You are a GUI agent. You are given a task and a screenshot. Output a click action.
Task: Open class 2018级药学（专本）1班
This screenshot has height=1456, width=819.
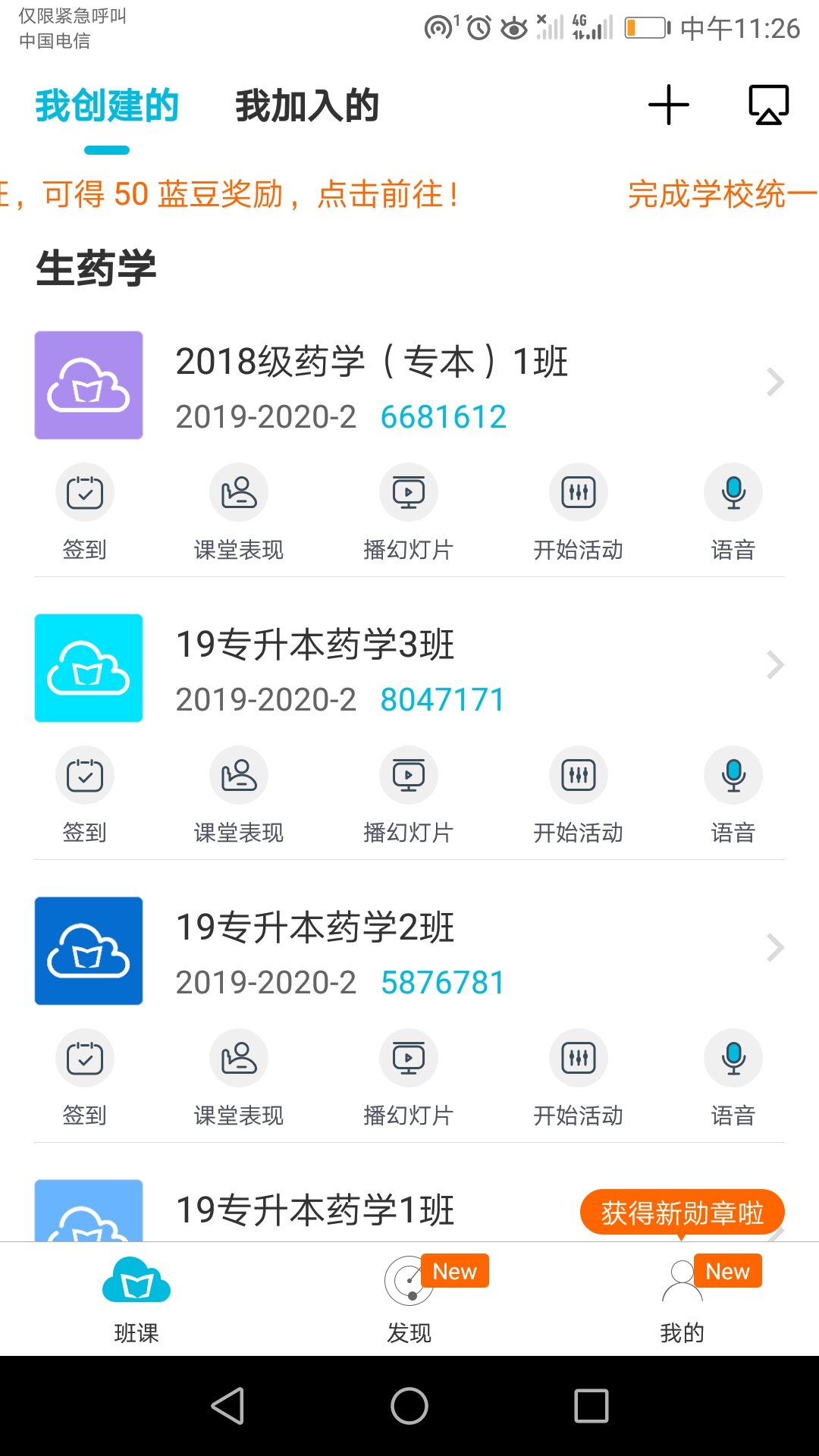point(409,385)
